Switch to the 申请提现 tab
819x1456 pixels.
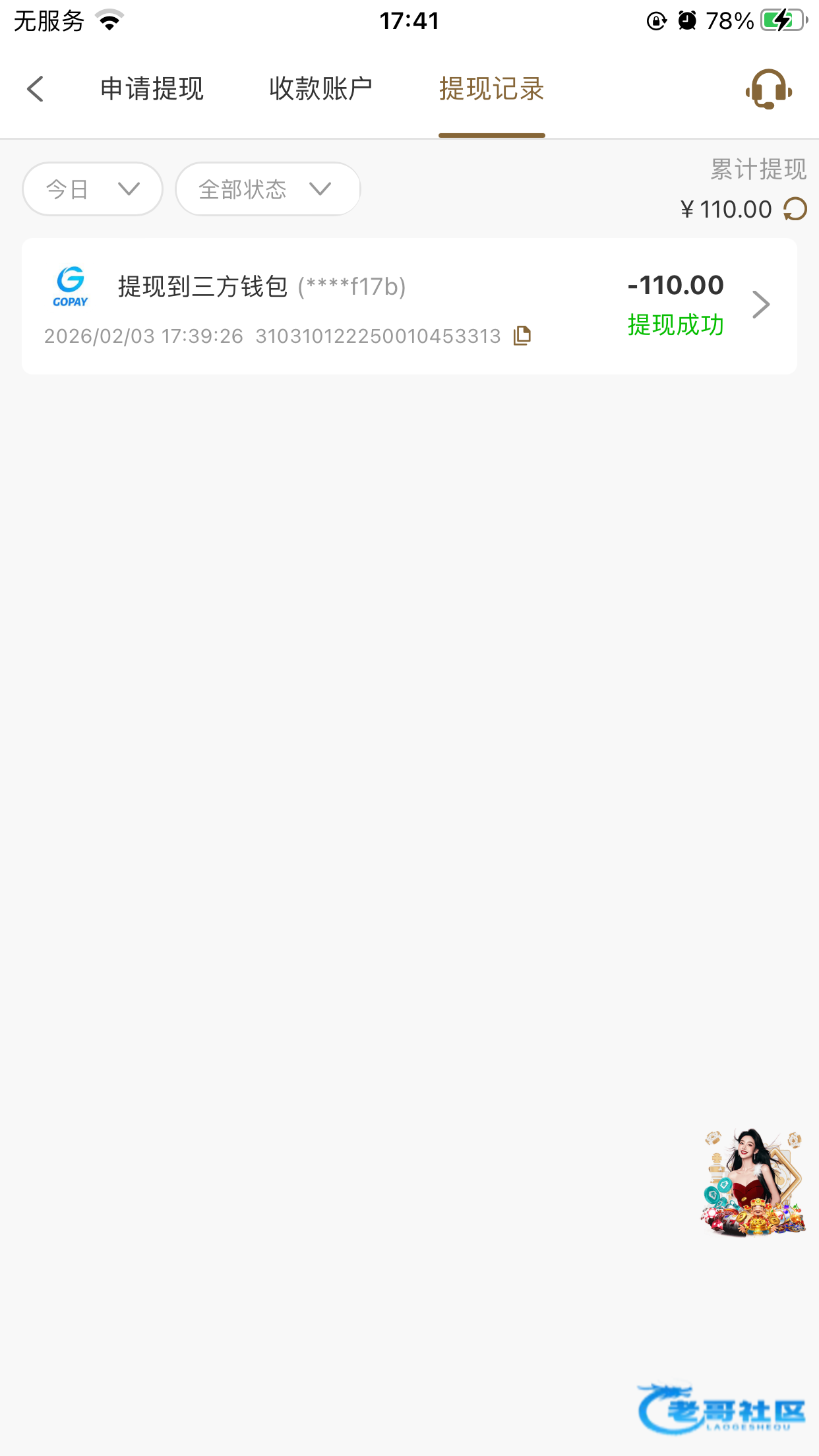coord(152,89)
